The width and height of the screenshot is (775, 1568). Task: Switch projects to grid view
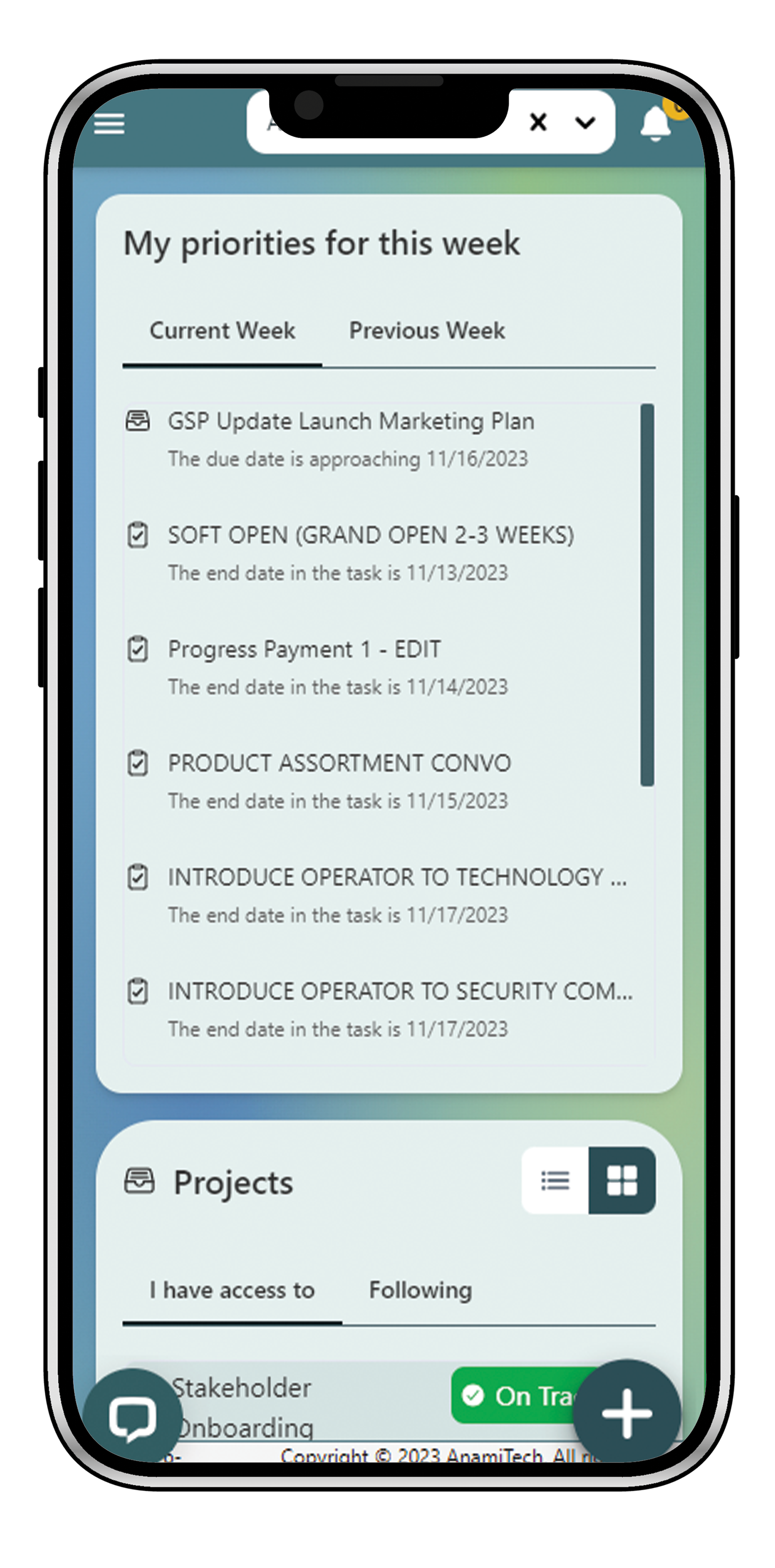(x=622, y=1181)
